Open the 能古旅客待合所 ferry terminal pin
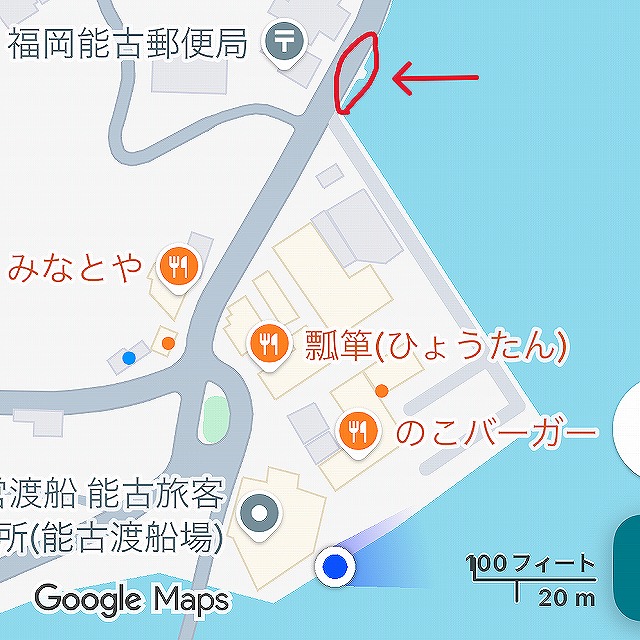Screen dimensions: 640x640 (262, 515)
